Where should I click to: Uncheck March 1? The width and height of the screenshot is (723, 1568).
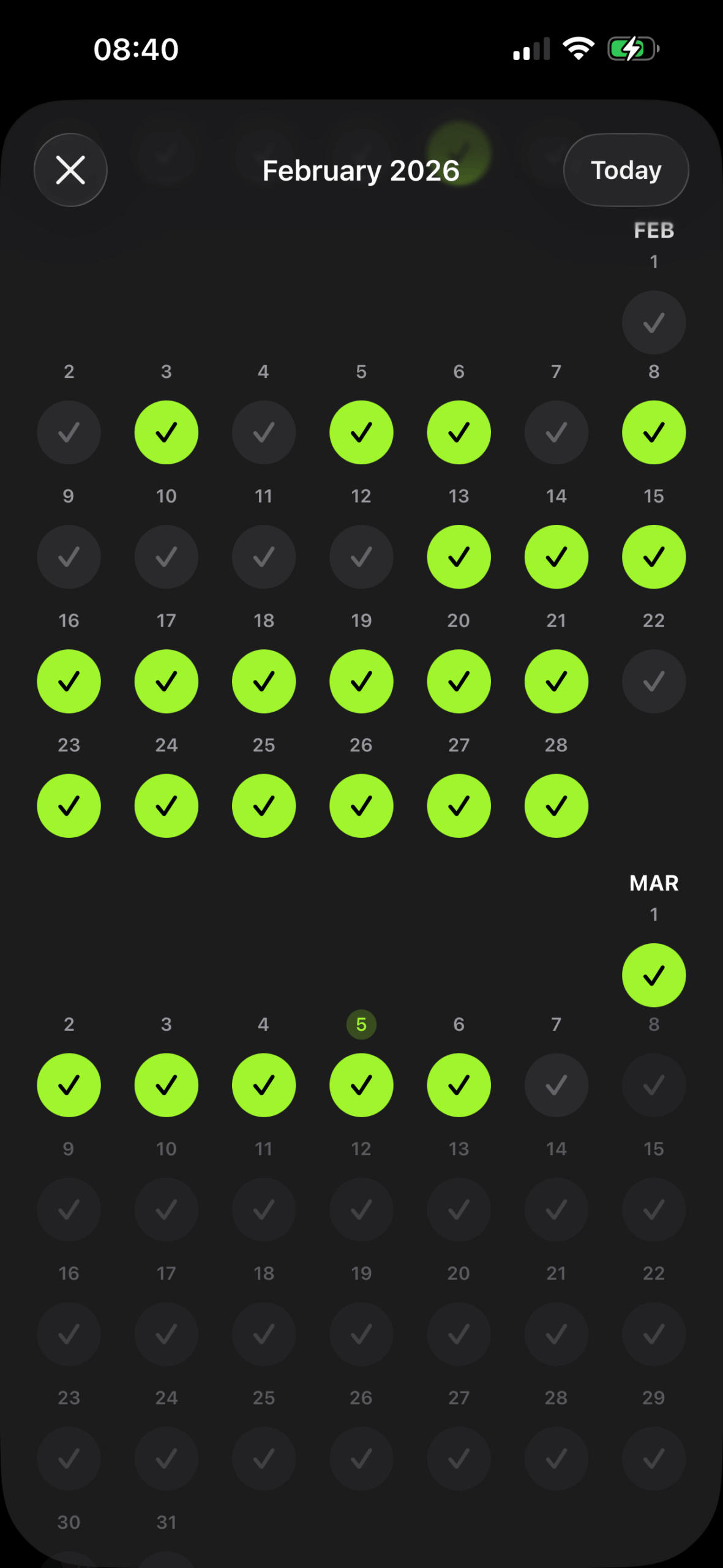pyautogui.click(x=654, y=975)
